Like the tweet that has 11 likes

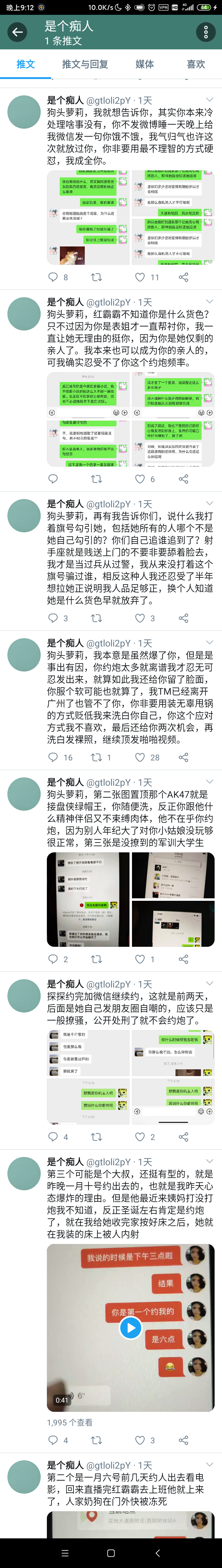[140, 277]
